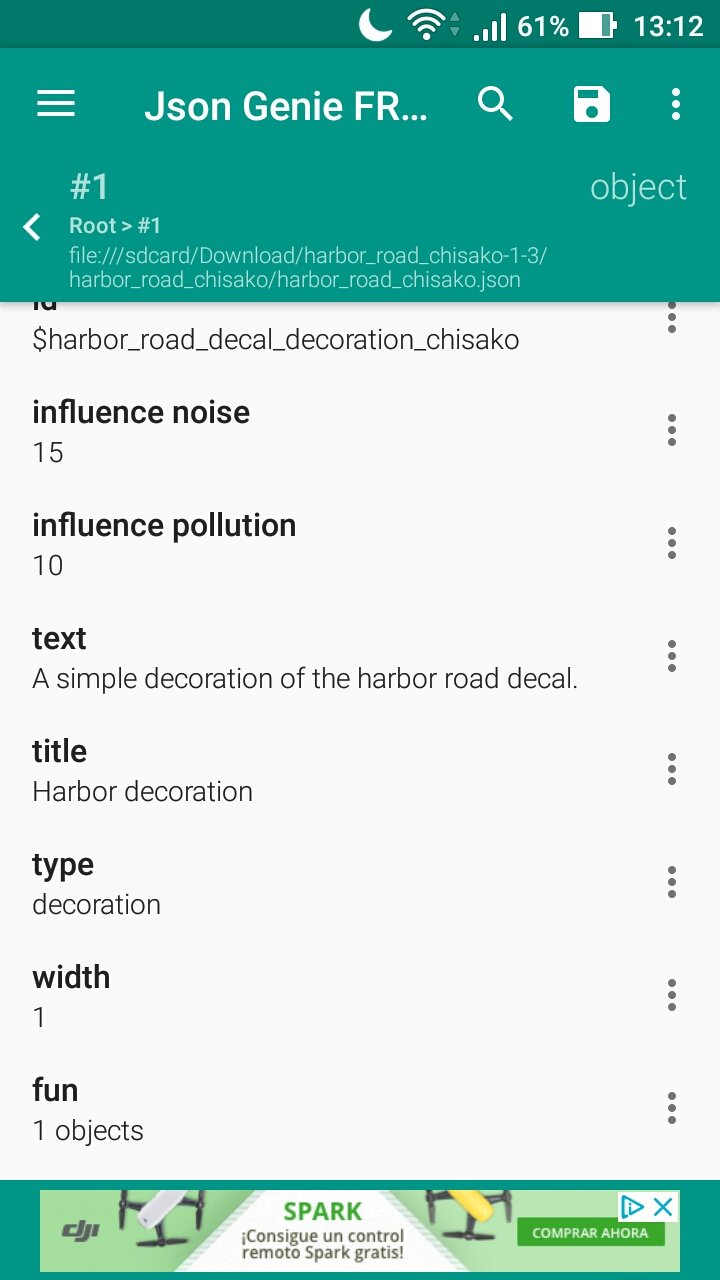This screenshot has height=1280, width=720.
Task: Tap COMPRAR AHORA in the ad
Action: pyautogui.click(x=590, y=1233)
